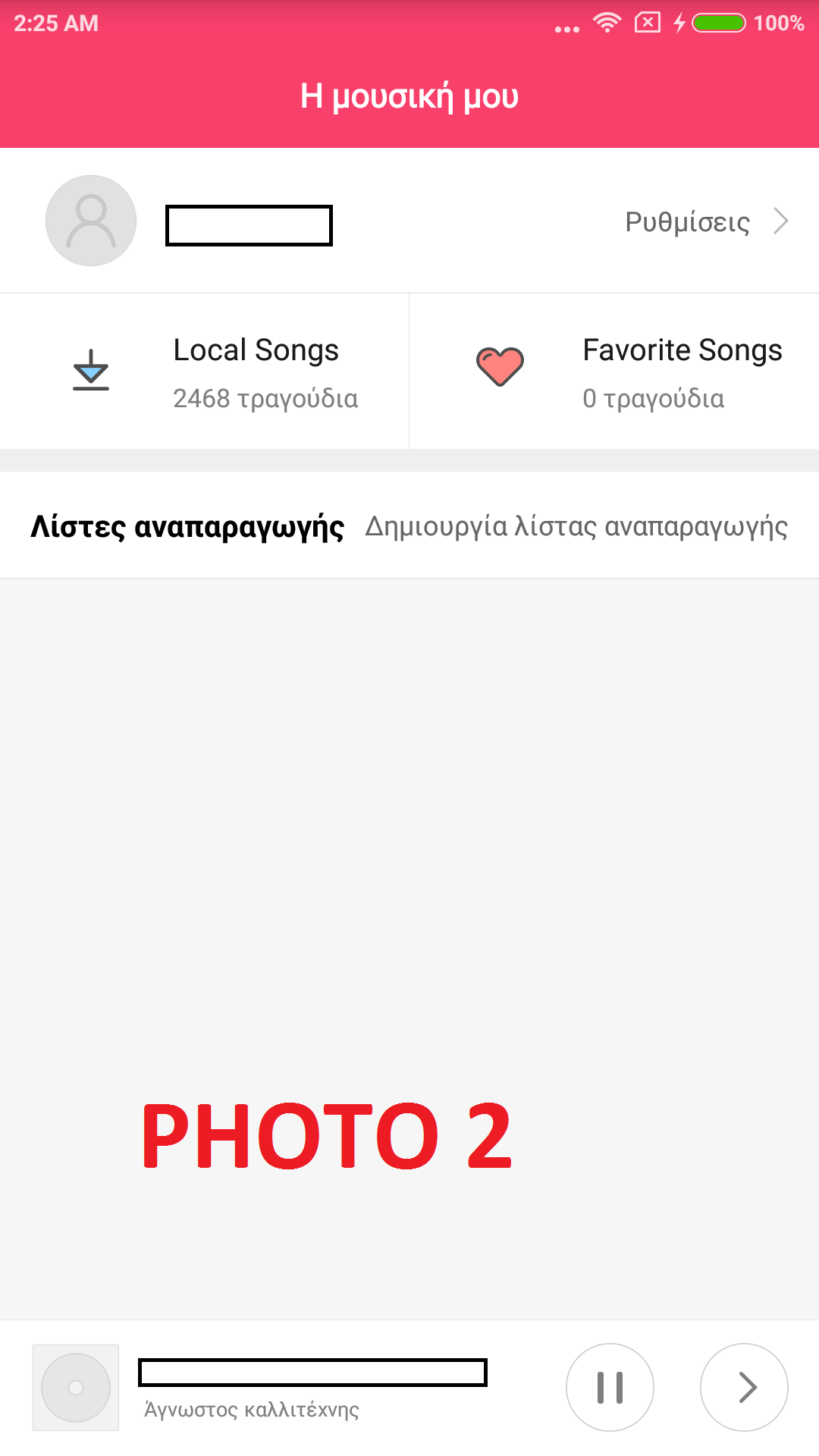
Task: Tap the profile avatar
Action: point(91,221)
